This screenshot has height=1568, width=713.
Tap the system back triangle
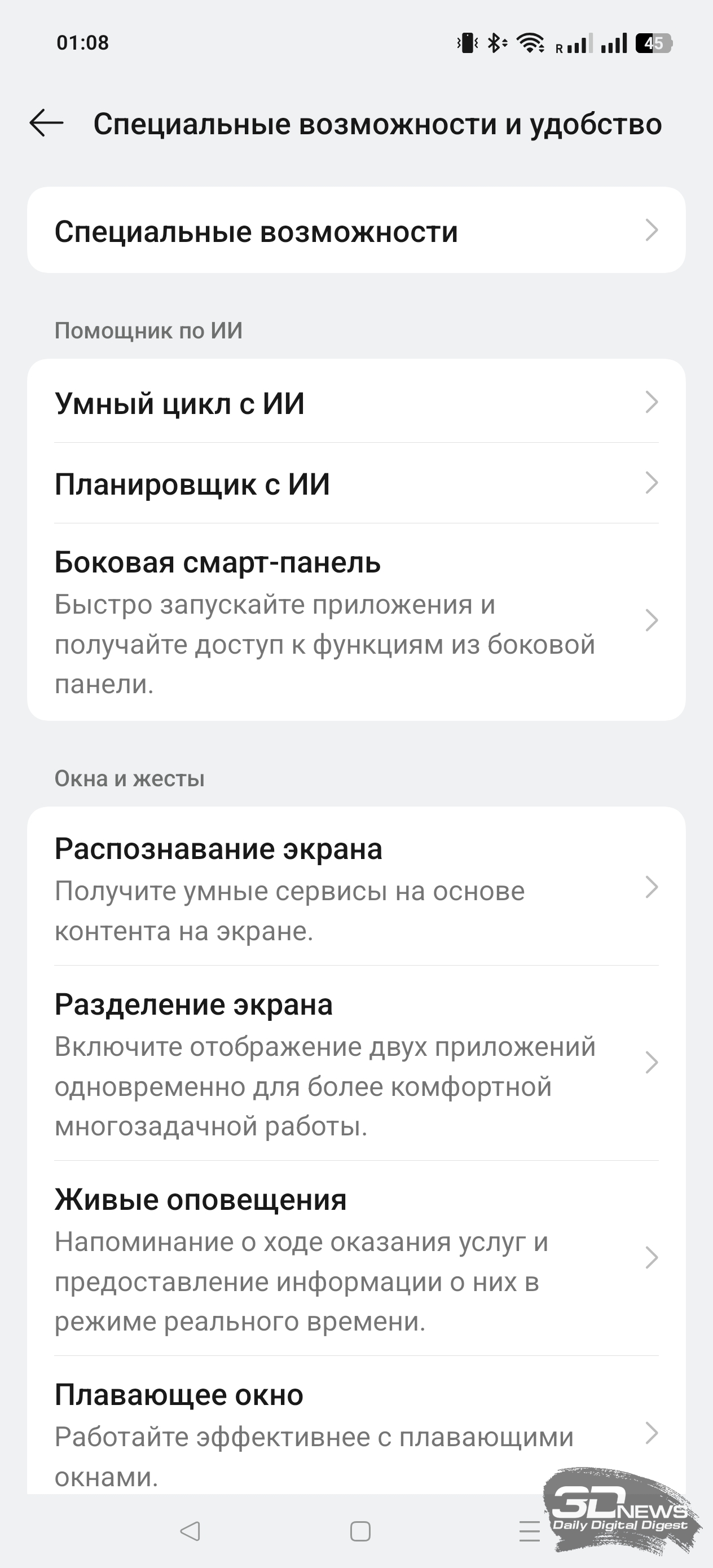point(190,1531)
